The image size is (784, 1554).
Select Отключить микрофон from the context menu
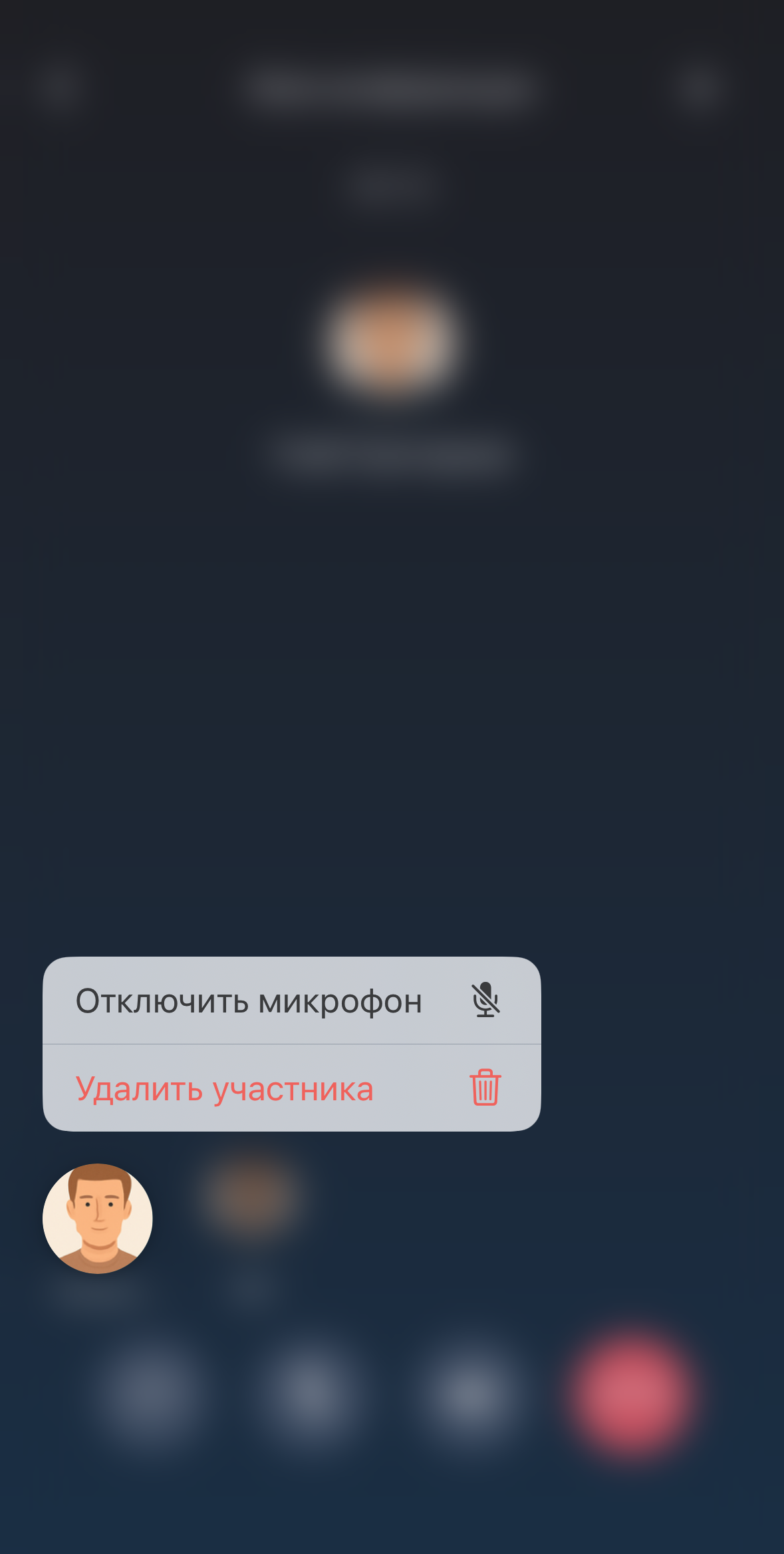[291, 1001]
